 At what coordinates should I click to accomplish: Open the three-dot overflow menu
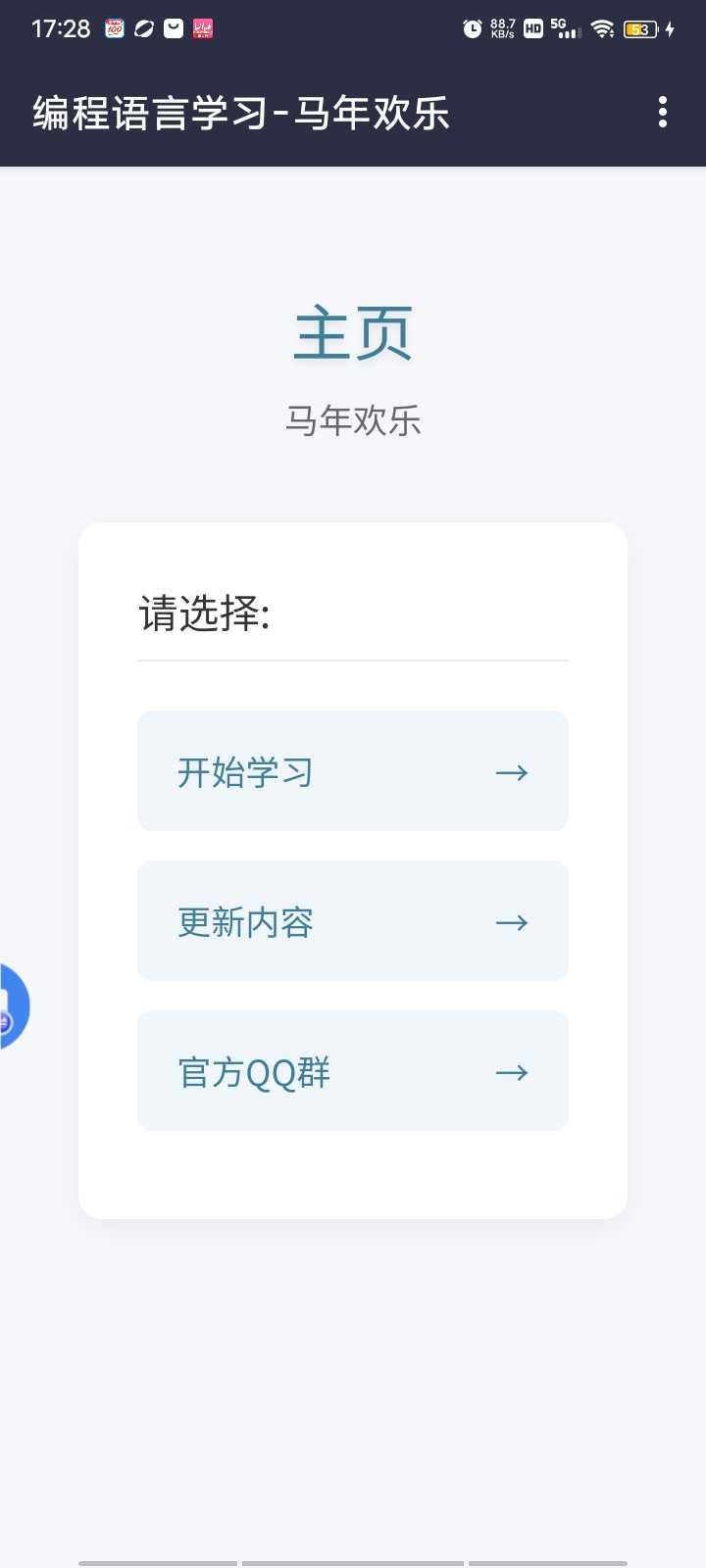coord(663,113)
